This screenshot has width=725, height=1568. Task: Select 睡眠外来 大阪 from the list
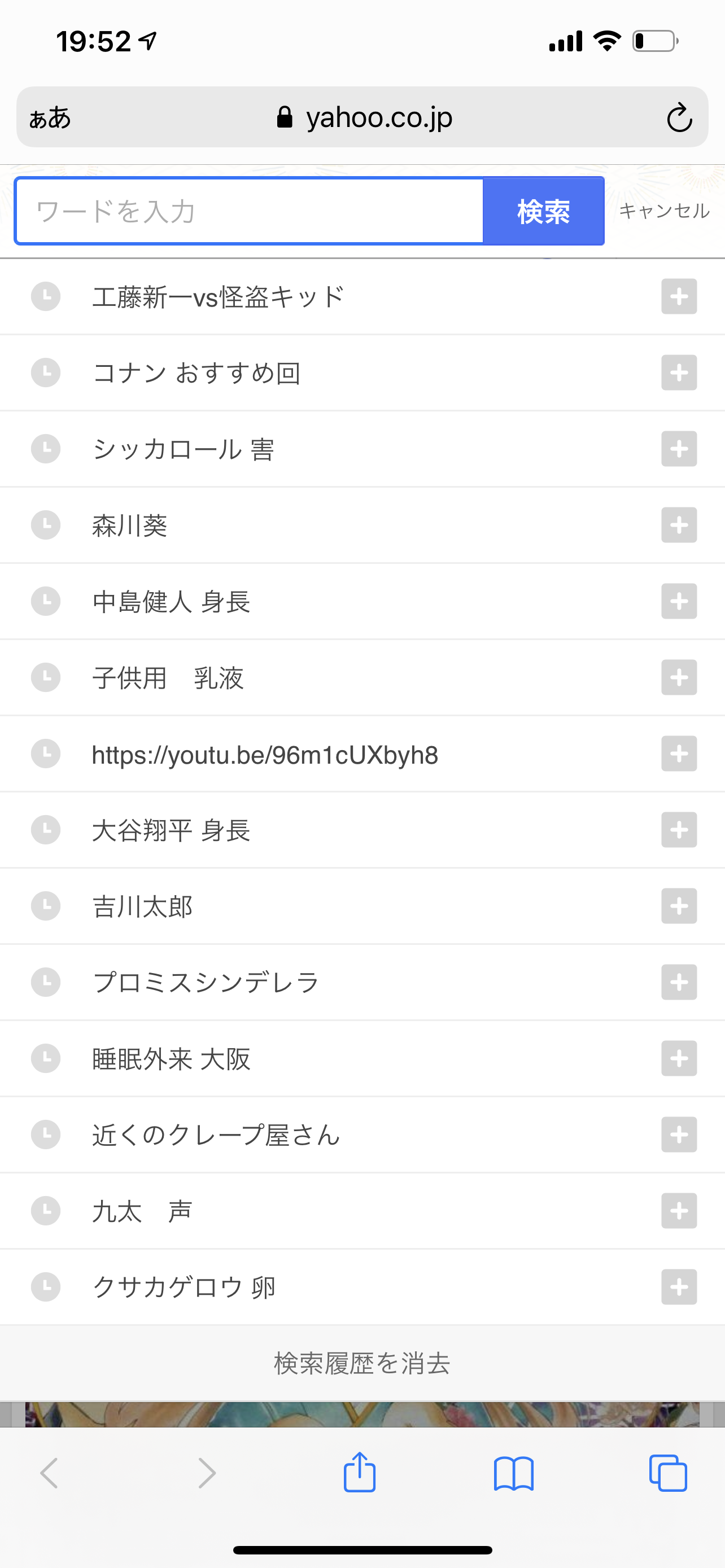click(171, 1058)
